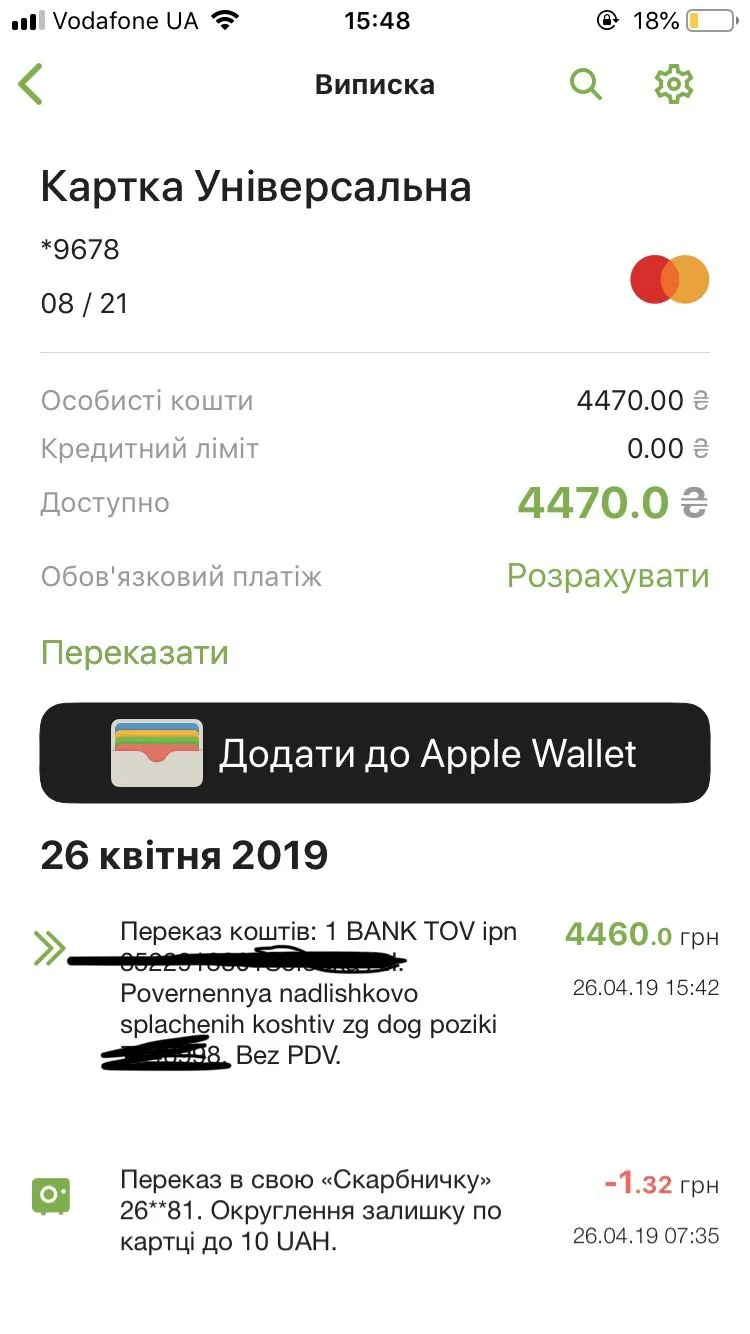Go back using the green arrow
This screenshot has width=750, height=1334.
click(32, 84)
